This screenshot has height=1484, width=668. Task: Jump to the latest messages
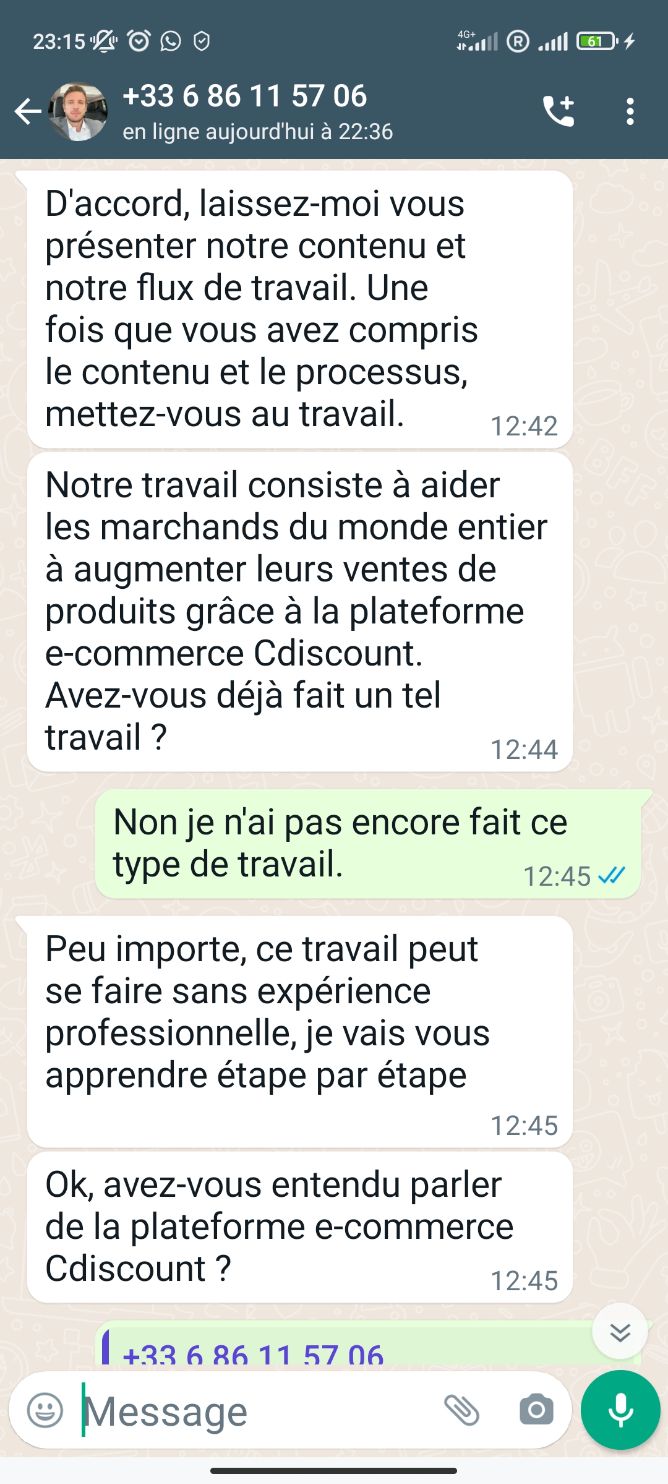620,1332
